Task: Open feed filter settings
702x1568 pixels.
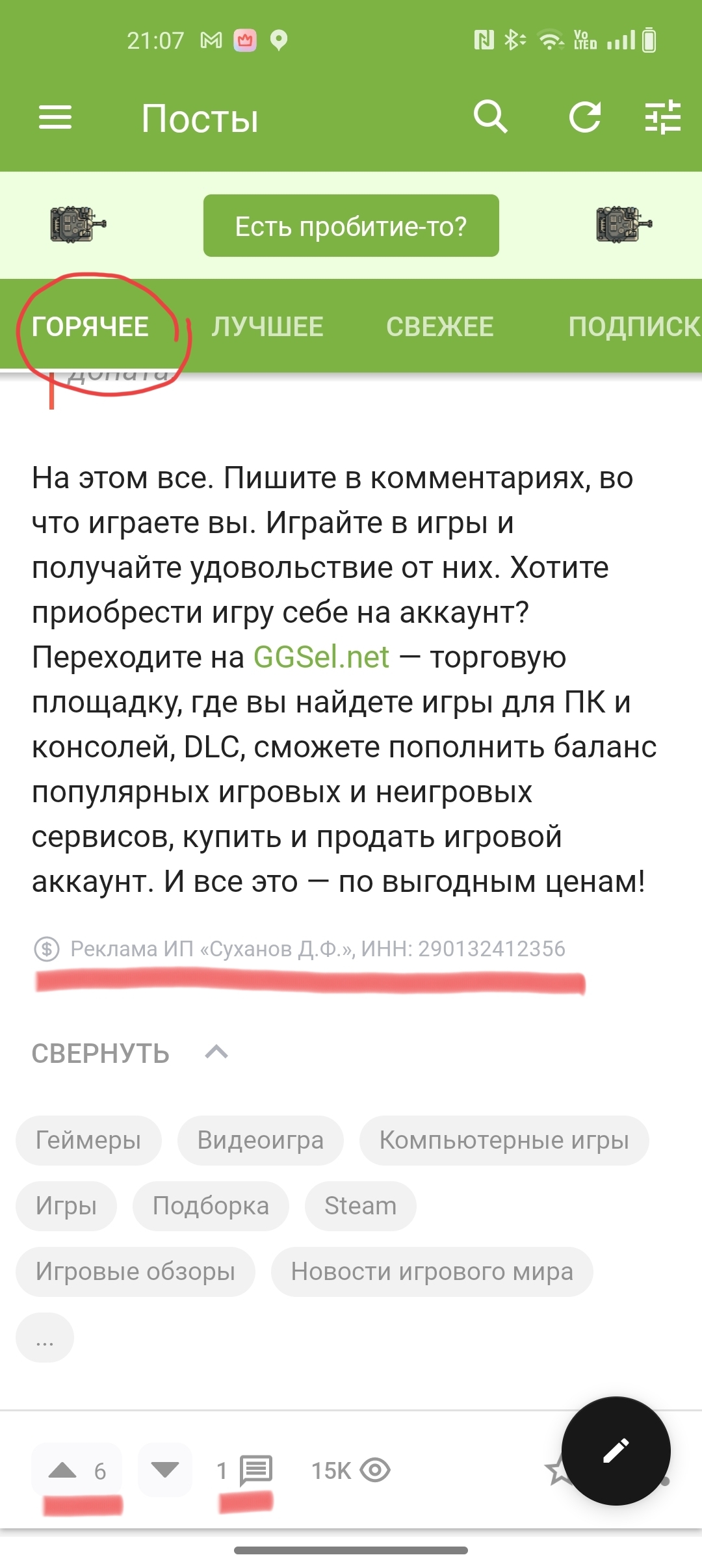Action: pyautogui.click(x=662, y=118)
